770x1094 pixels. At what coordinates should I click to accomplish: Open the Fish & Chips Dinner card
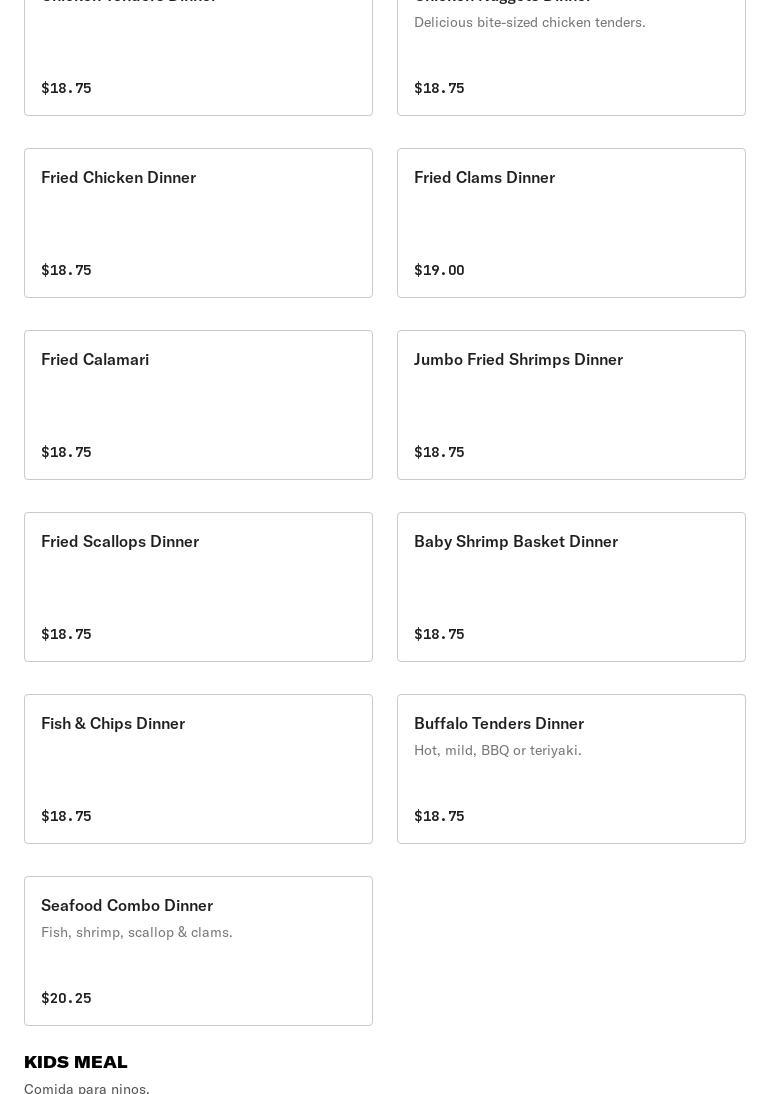coord(198,768)
